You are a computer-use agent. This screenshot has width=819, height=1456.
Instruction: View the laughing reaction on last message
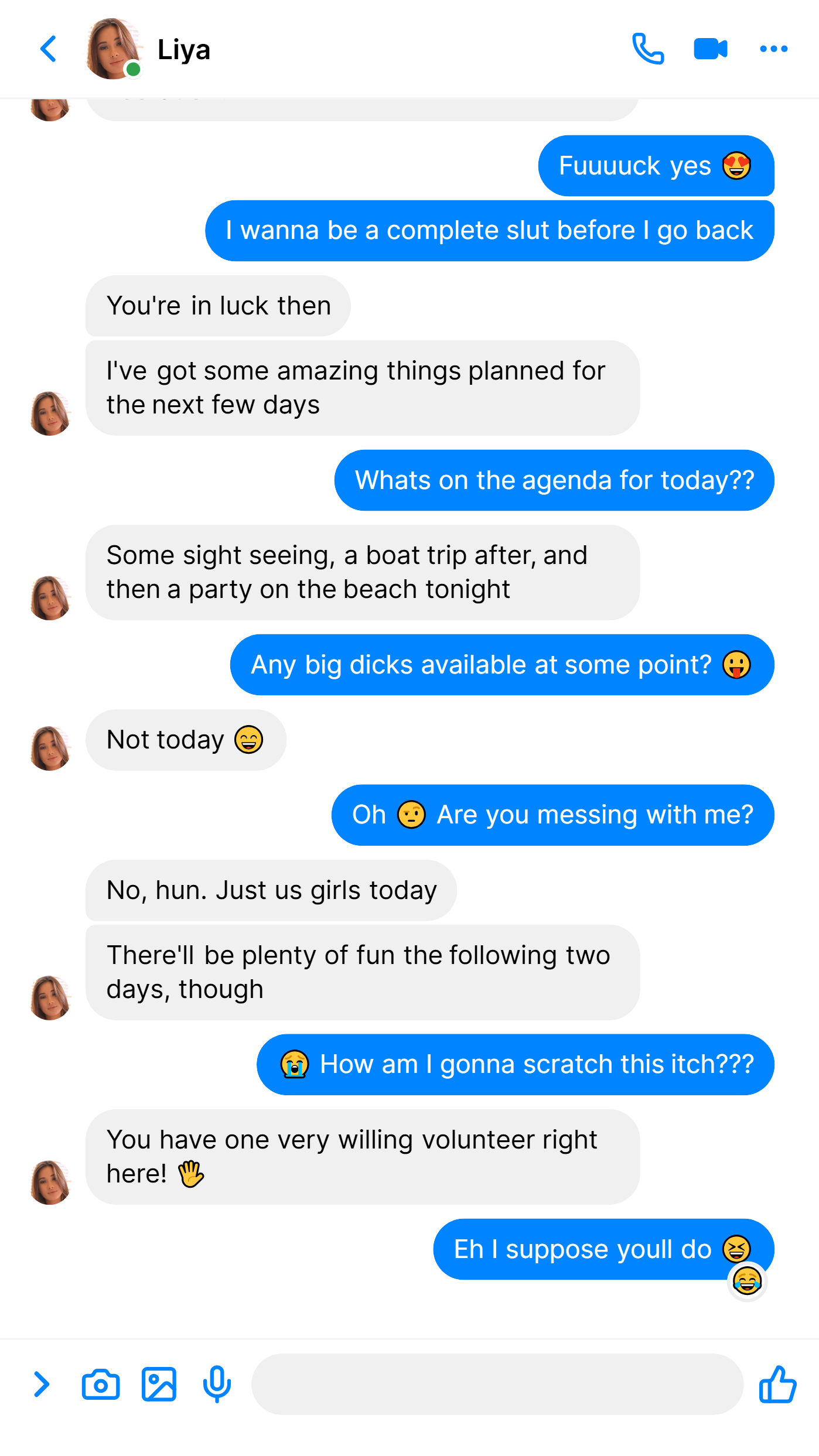pos(747,1281)
